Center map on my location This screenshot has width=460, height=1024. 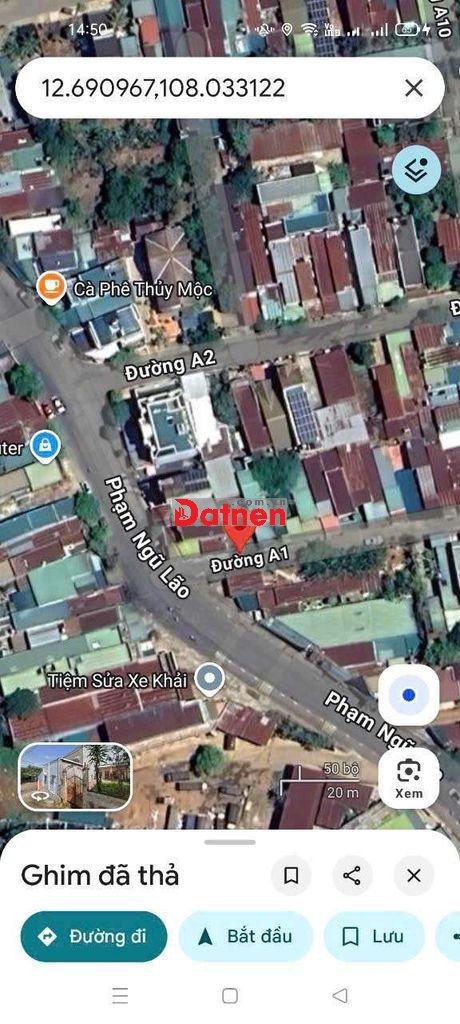pyautogui.click(x=409, y=695)
